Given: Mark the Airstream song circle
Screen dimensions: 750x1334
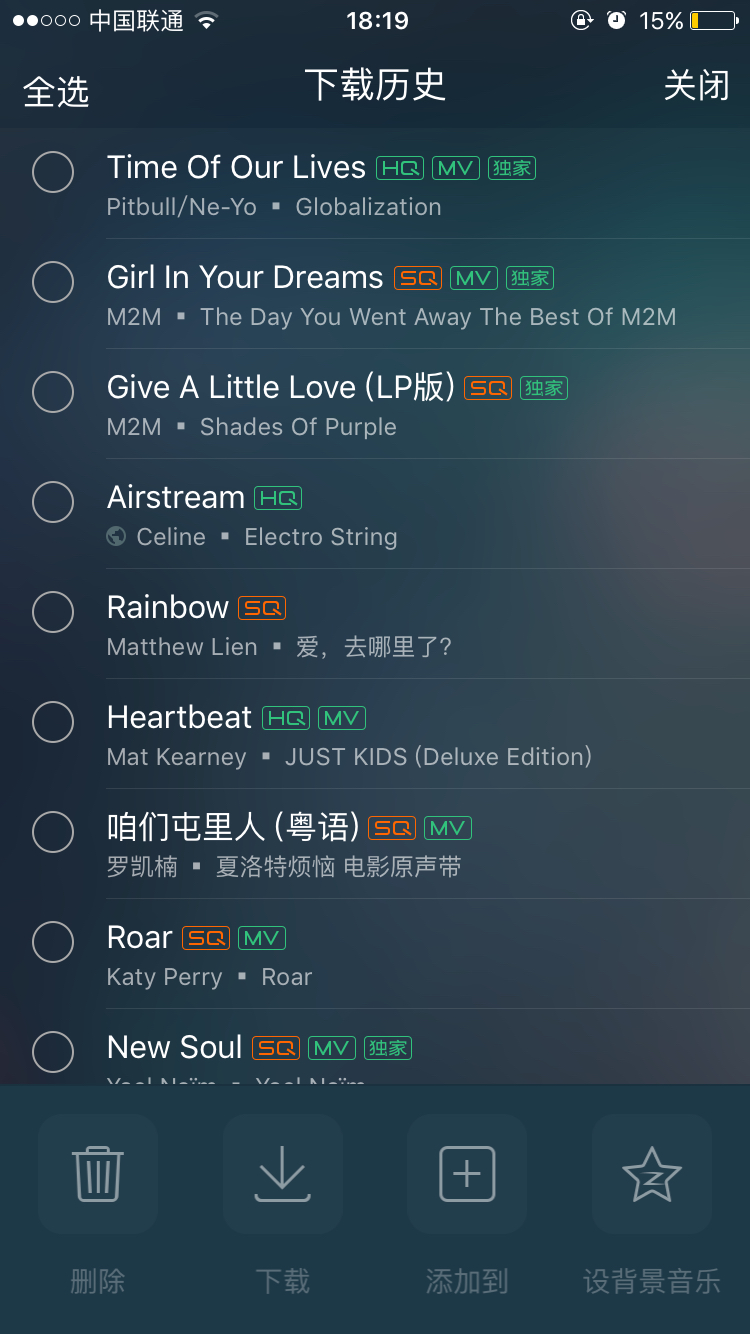Looking at the screenshot, I should pyautogui.click(x=53, y=502).
